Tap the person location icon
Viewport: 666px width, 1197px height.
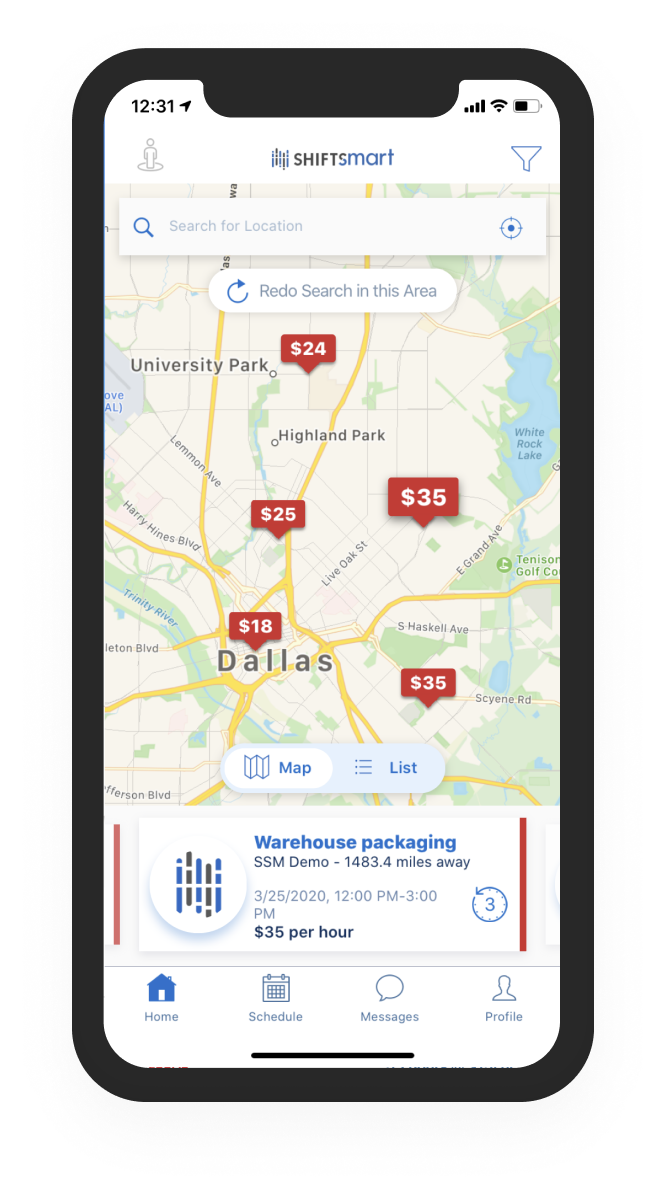[150, 157]
